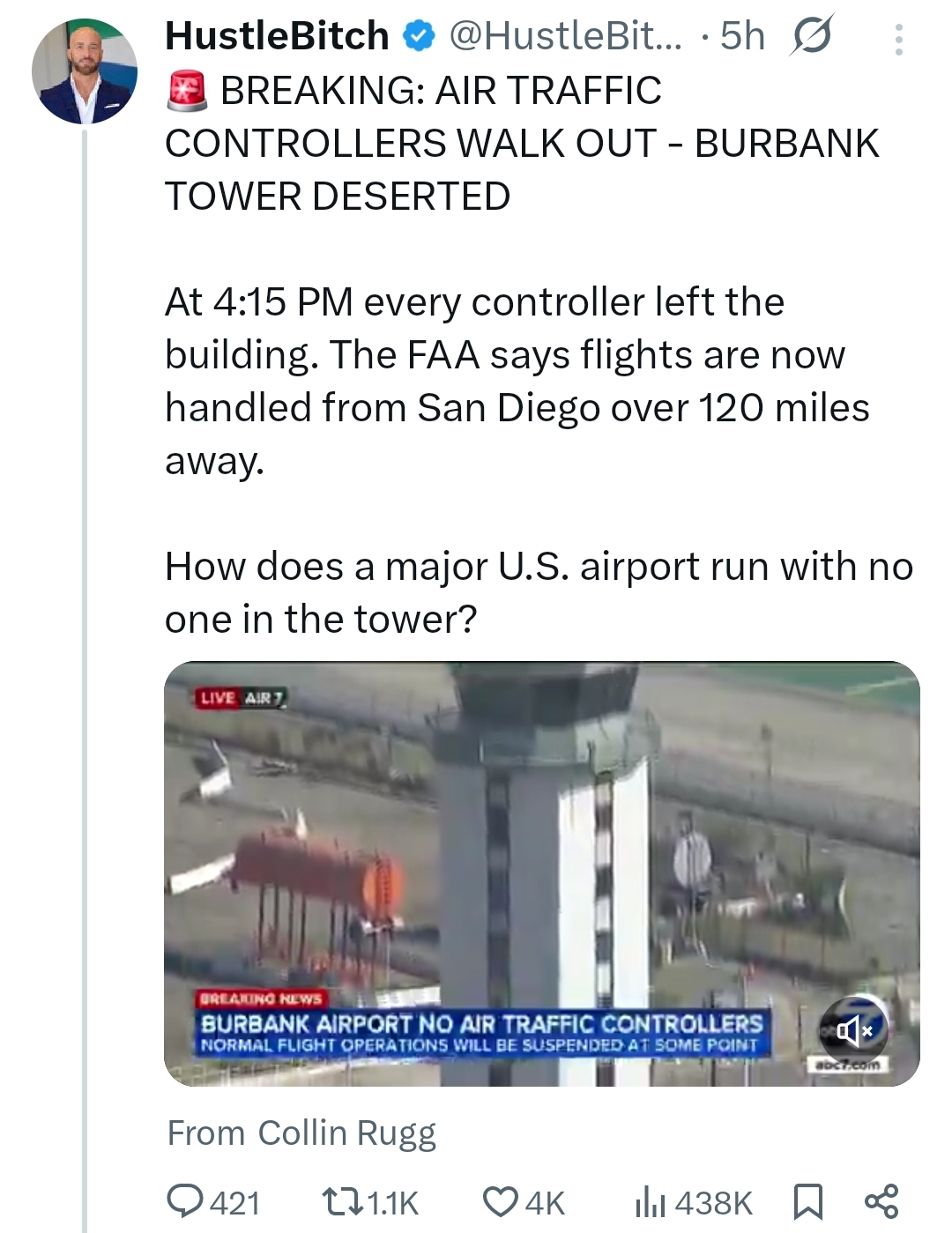Share this tweet
The height and width of the screenshot is (1233, 952).
tap(881, 1201)
